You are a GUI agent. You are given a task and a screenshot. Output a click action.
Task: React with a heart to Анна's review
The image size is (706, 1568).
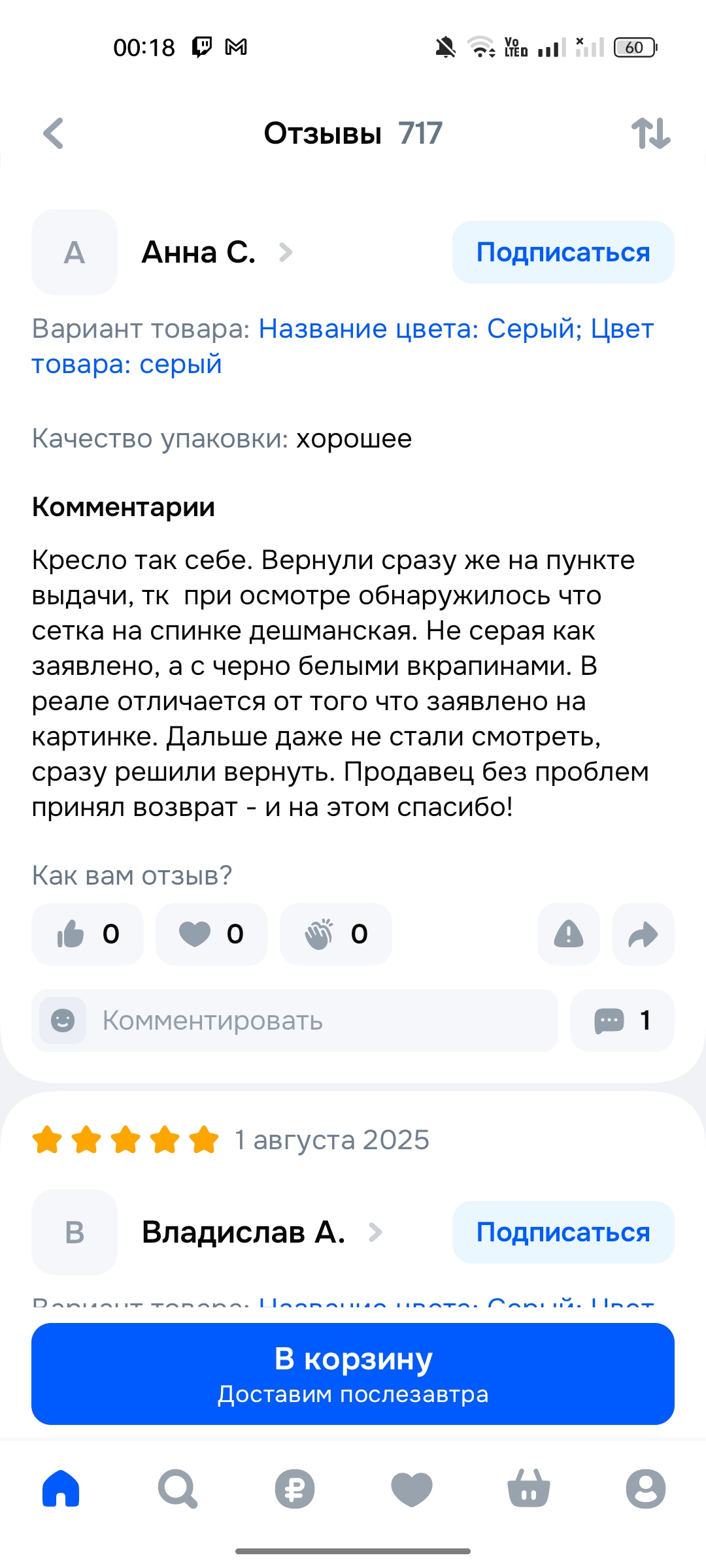pos(211,934)
